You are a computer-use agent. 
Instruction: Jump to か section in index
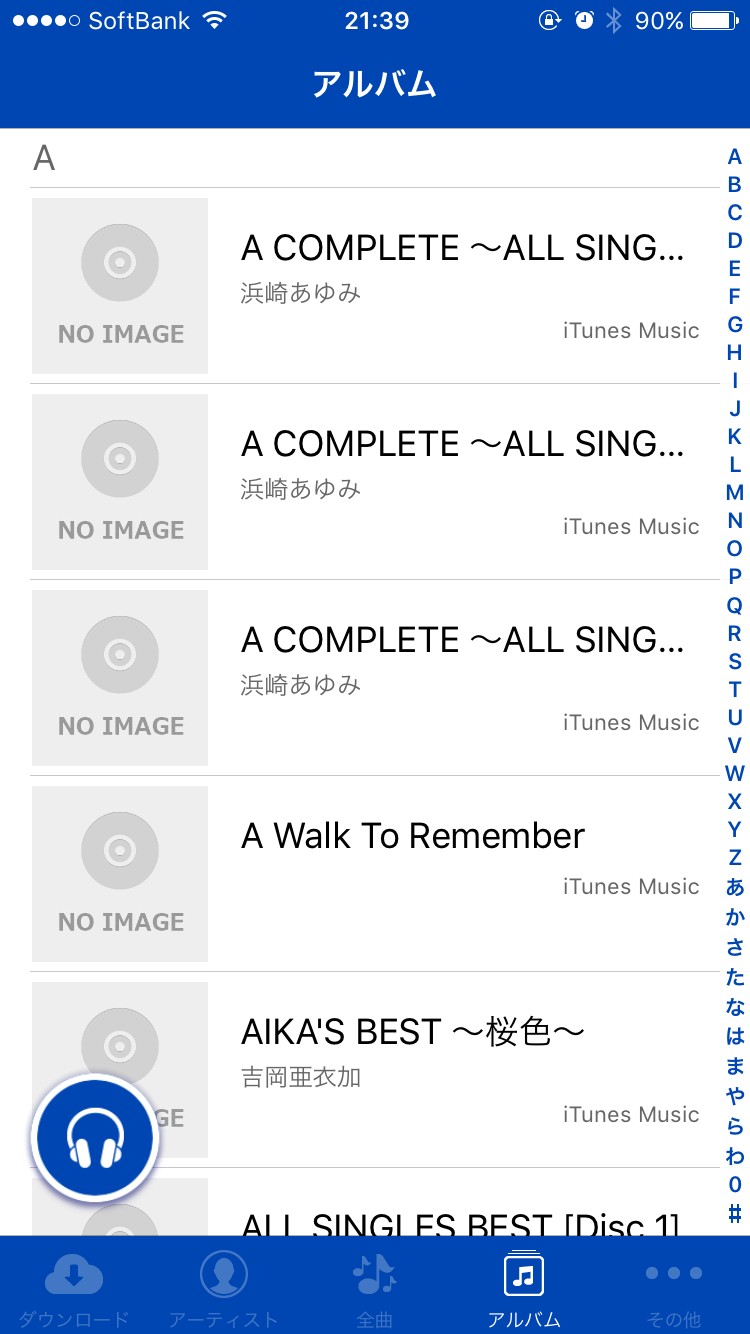coord(735,917)
